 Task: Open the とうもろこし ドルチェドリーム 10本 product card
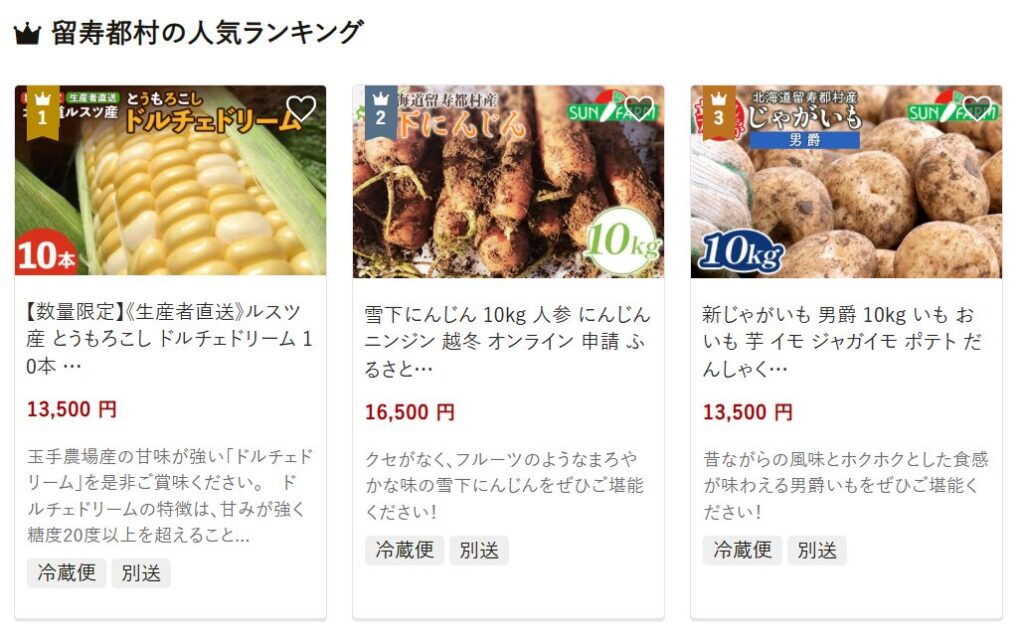pyautogui.click(x=170, y=339)
